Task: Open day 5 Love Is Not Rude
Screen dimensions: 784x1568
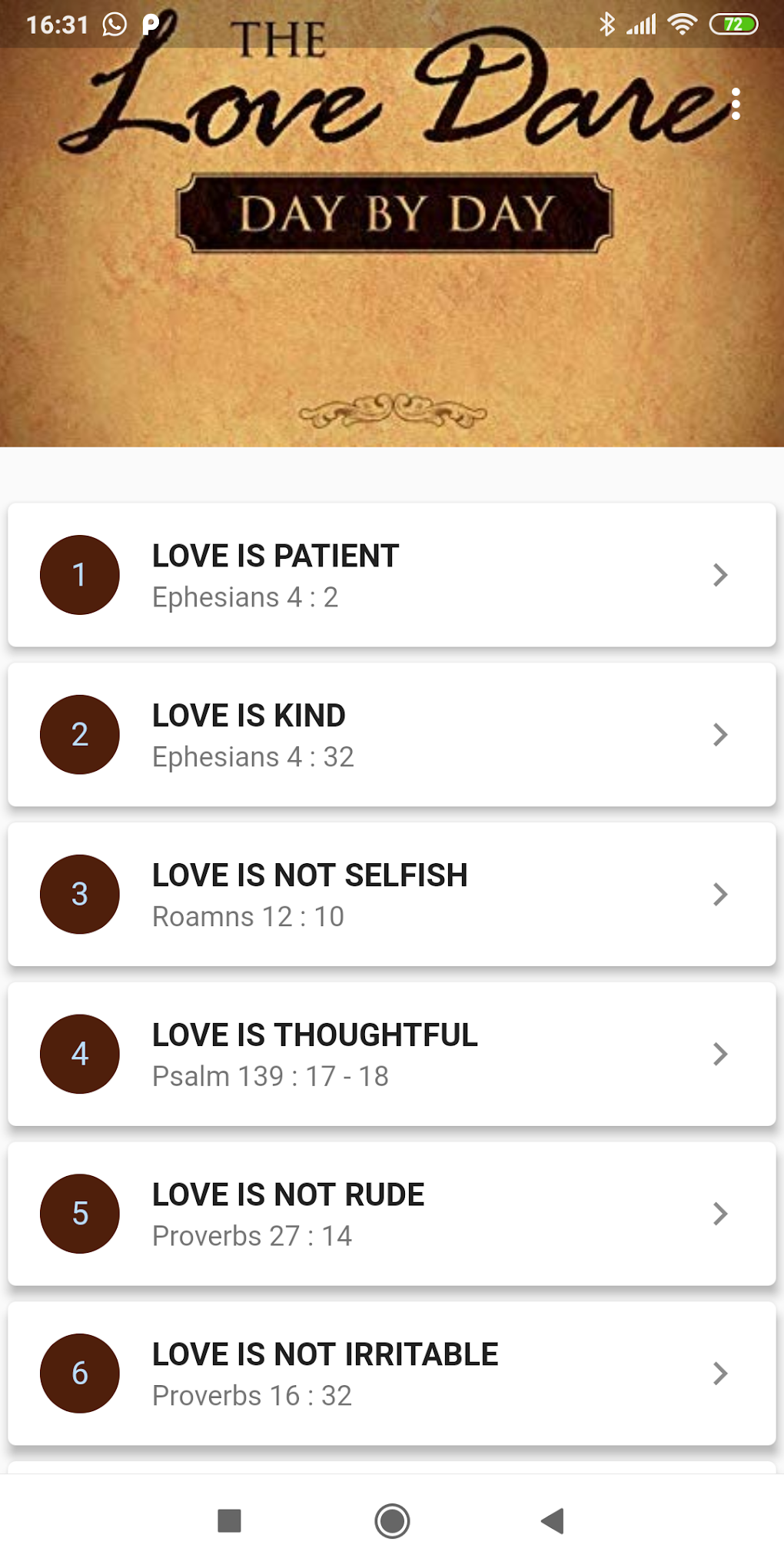Action: pos(391,1214)
